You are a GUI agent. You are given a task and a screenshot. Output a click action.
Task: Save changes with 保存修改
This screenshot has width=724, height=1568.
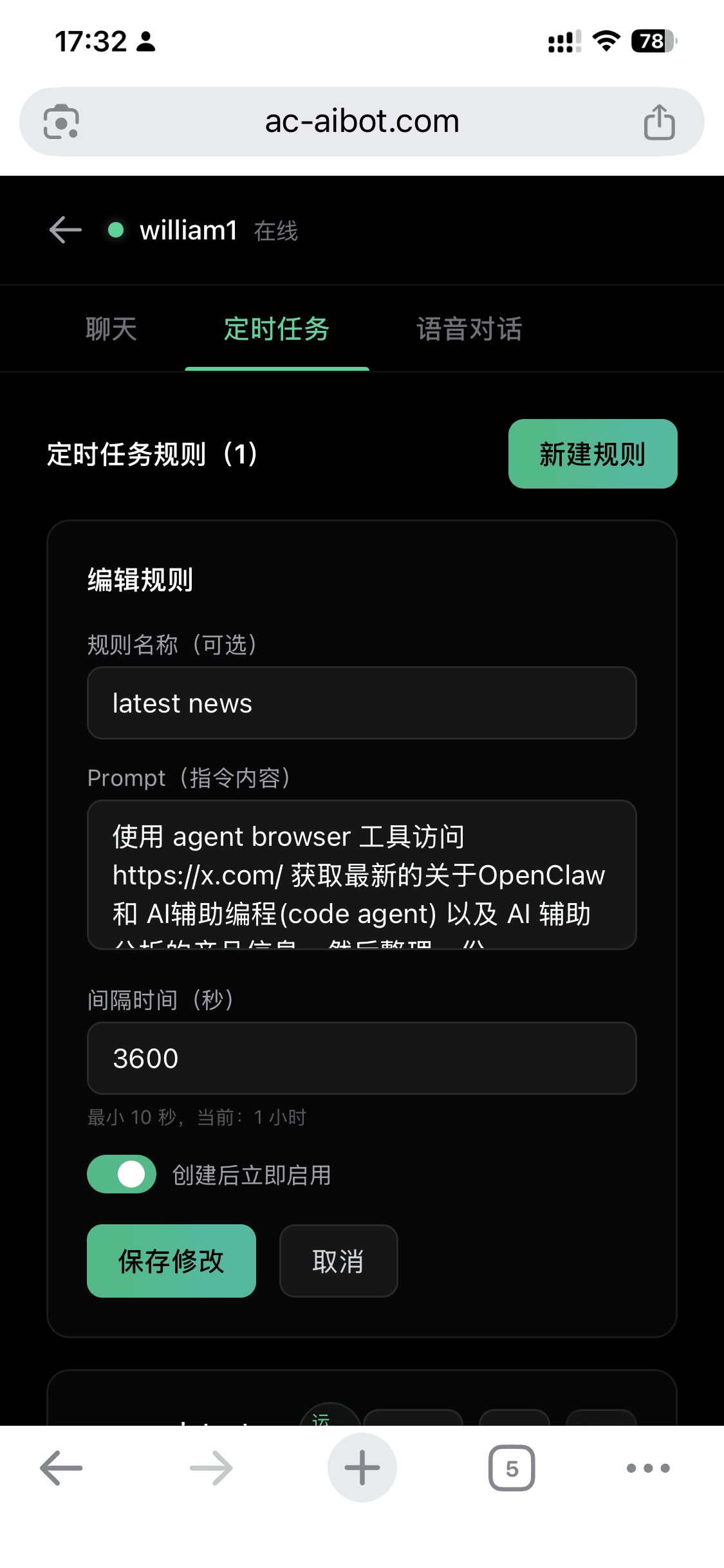(171, 1261)
